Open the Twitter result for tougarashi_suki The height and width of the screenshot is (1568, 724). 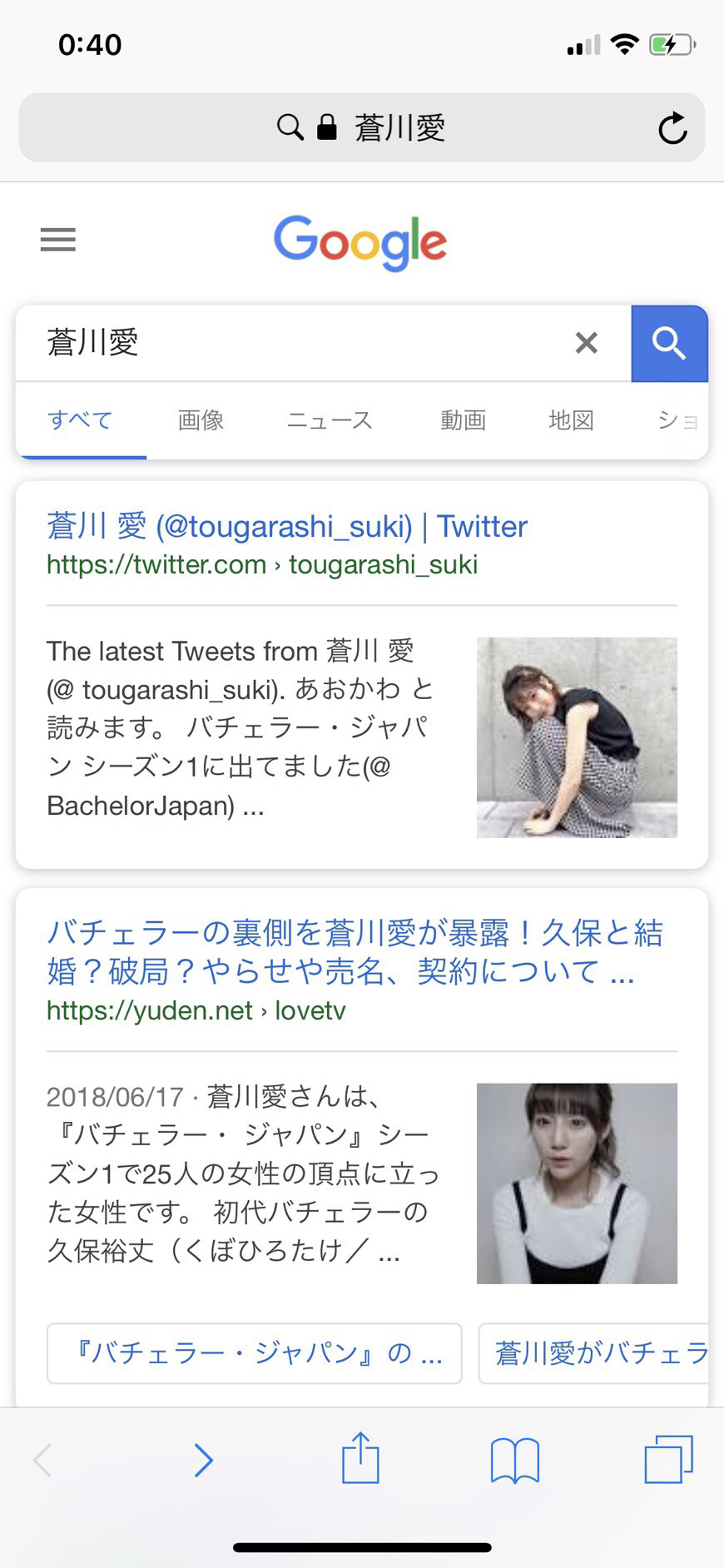tap(287, 527)
